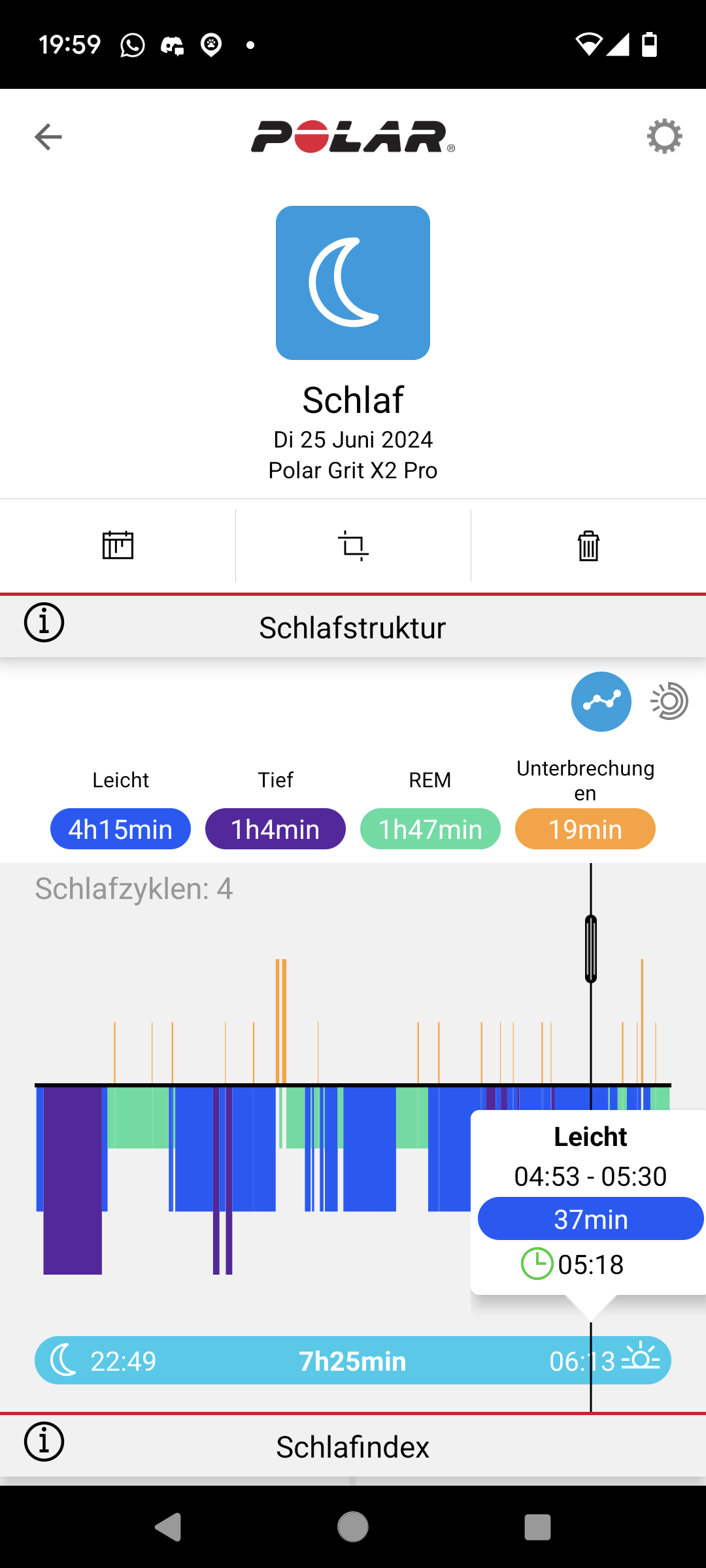Open recent apps from navigation bar

coord(537,1527)
